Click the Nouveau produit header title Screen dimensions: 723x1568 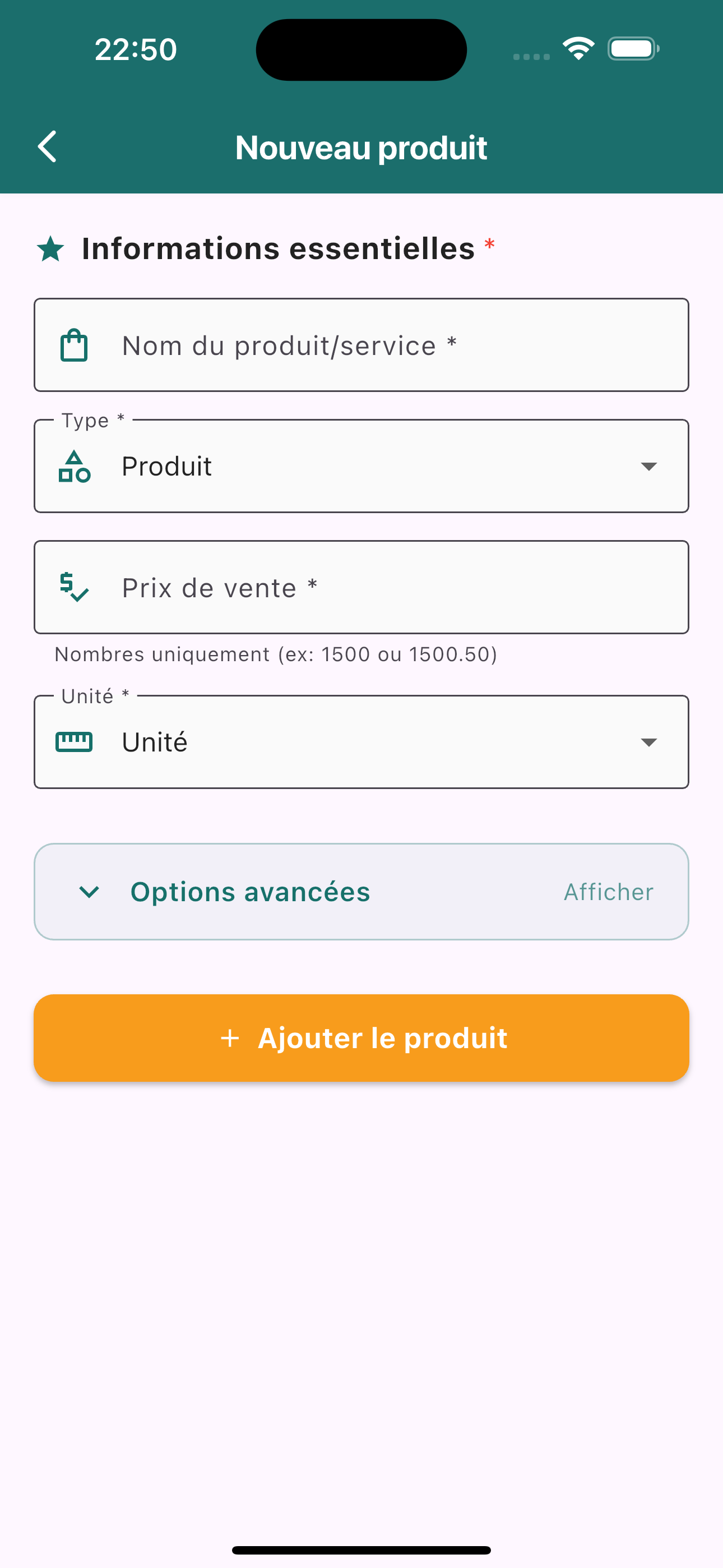[361, 147]
